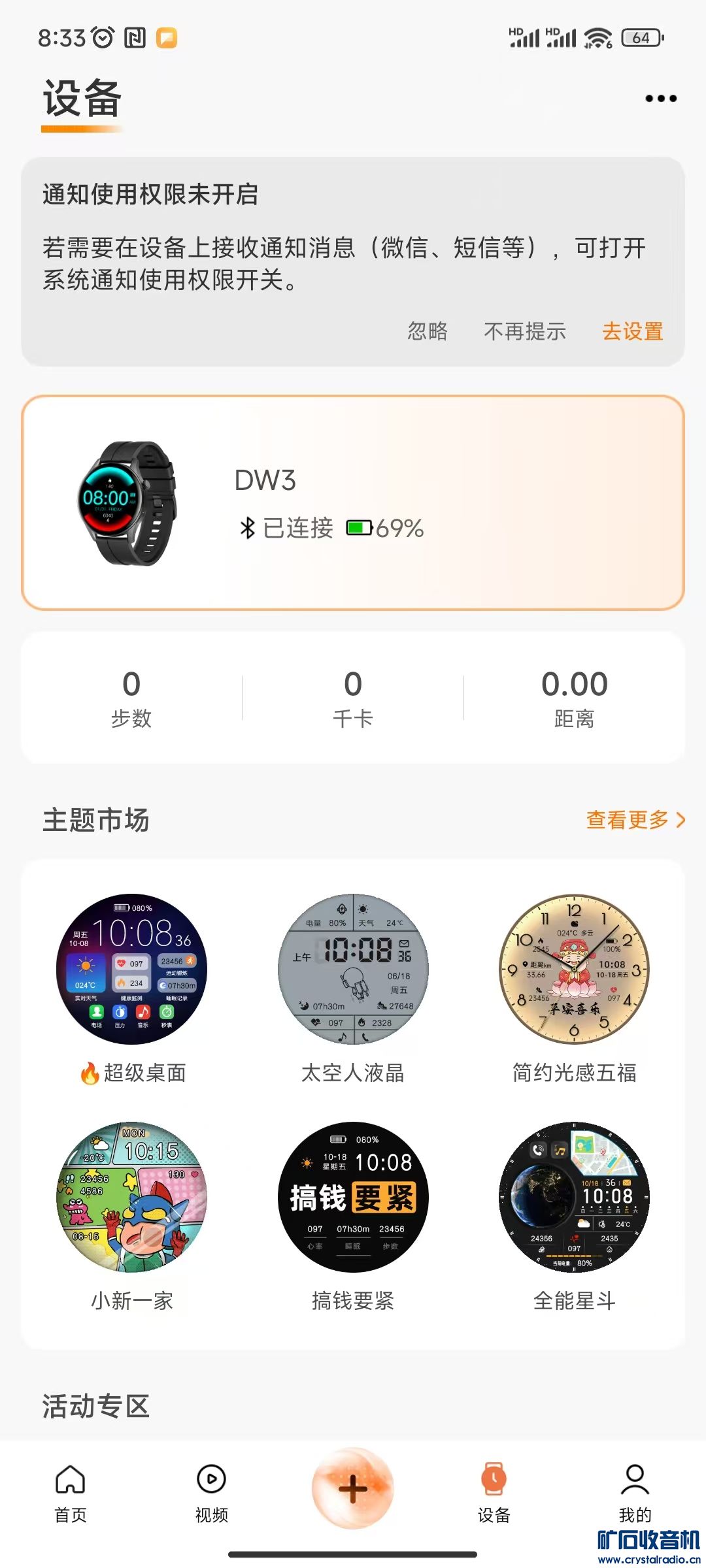706x1568 pixels.
Task: Tap 忽略 to ignore the notification prompt
Action: click(x=428, y=331)
